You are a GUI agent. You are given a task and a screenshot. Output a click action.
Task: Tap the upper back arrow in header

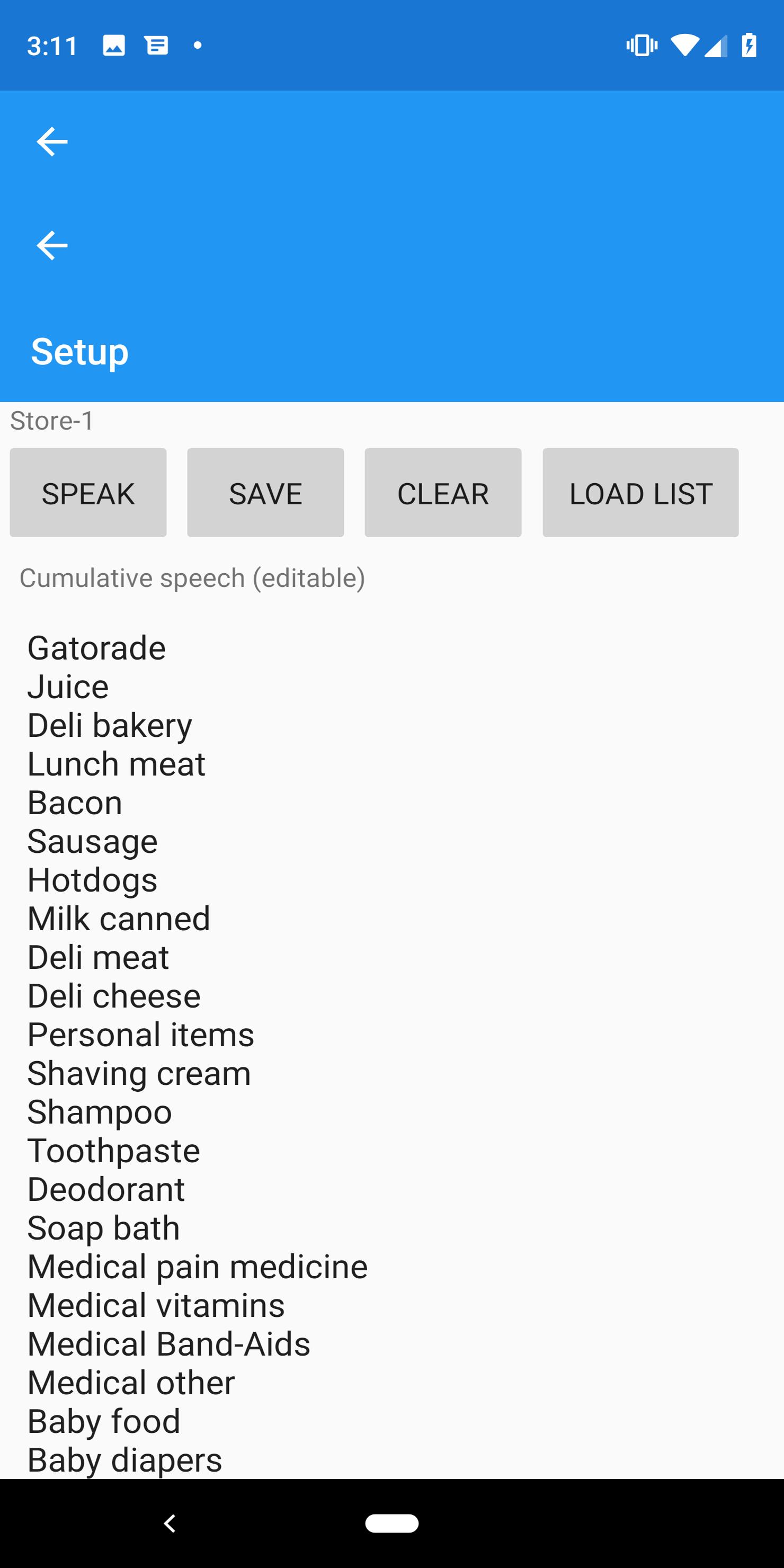pos(52,142)
